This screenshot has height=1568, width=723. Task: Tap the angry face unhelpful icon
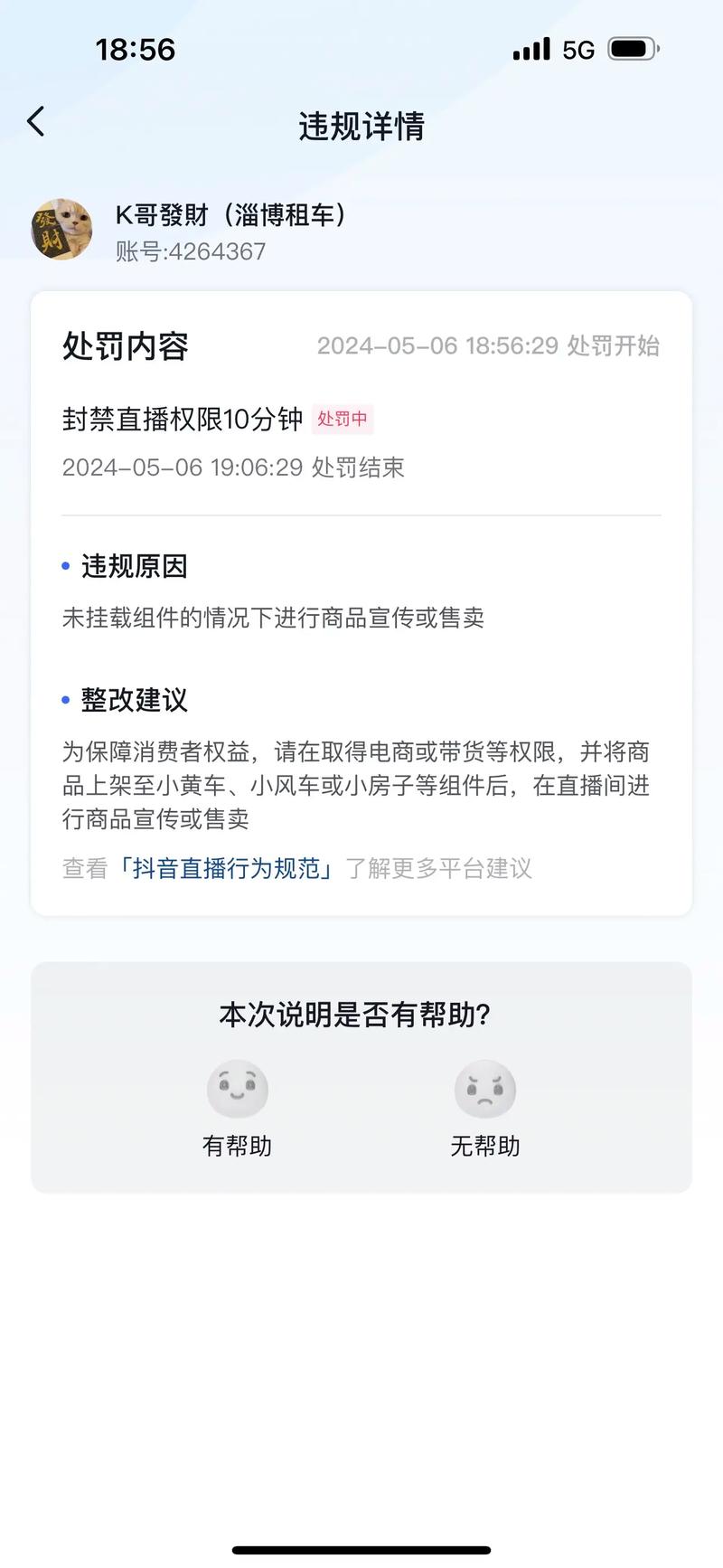485,1090
